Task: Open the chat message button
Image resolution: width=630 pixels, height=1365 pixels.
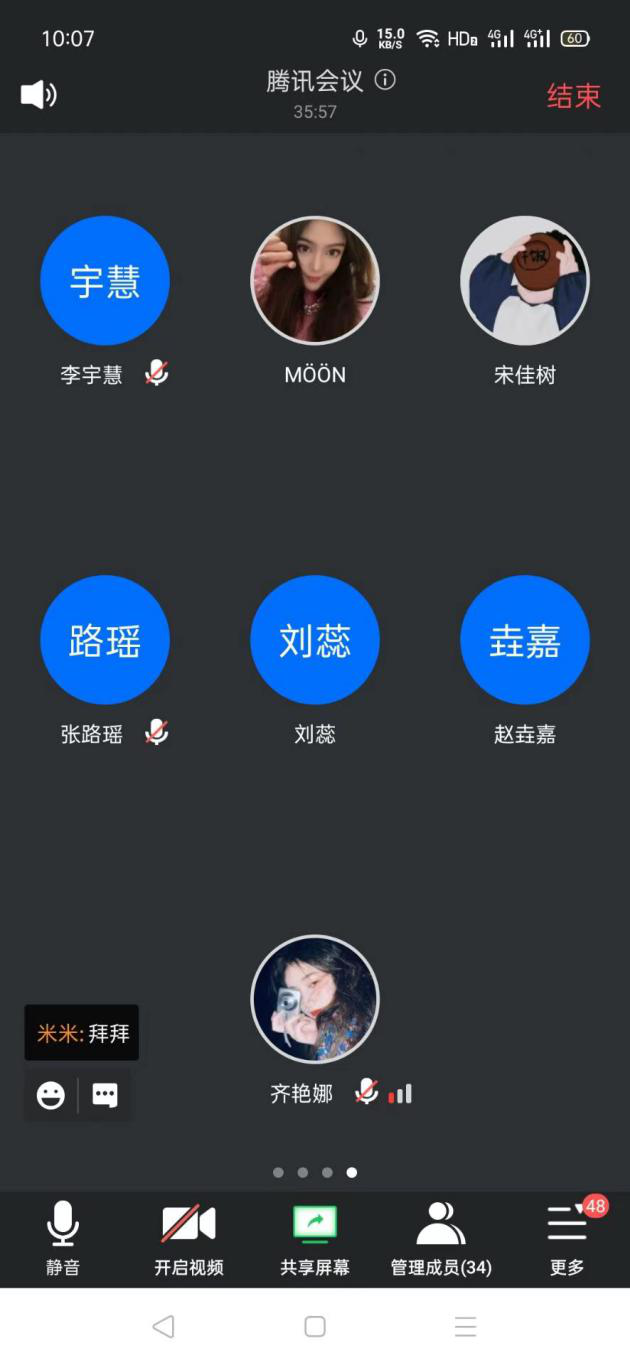Action: (105, 1095)
